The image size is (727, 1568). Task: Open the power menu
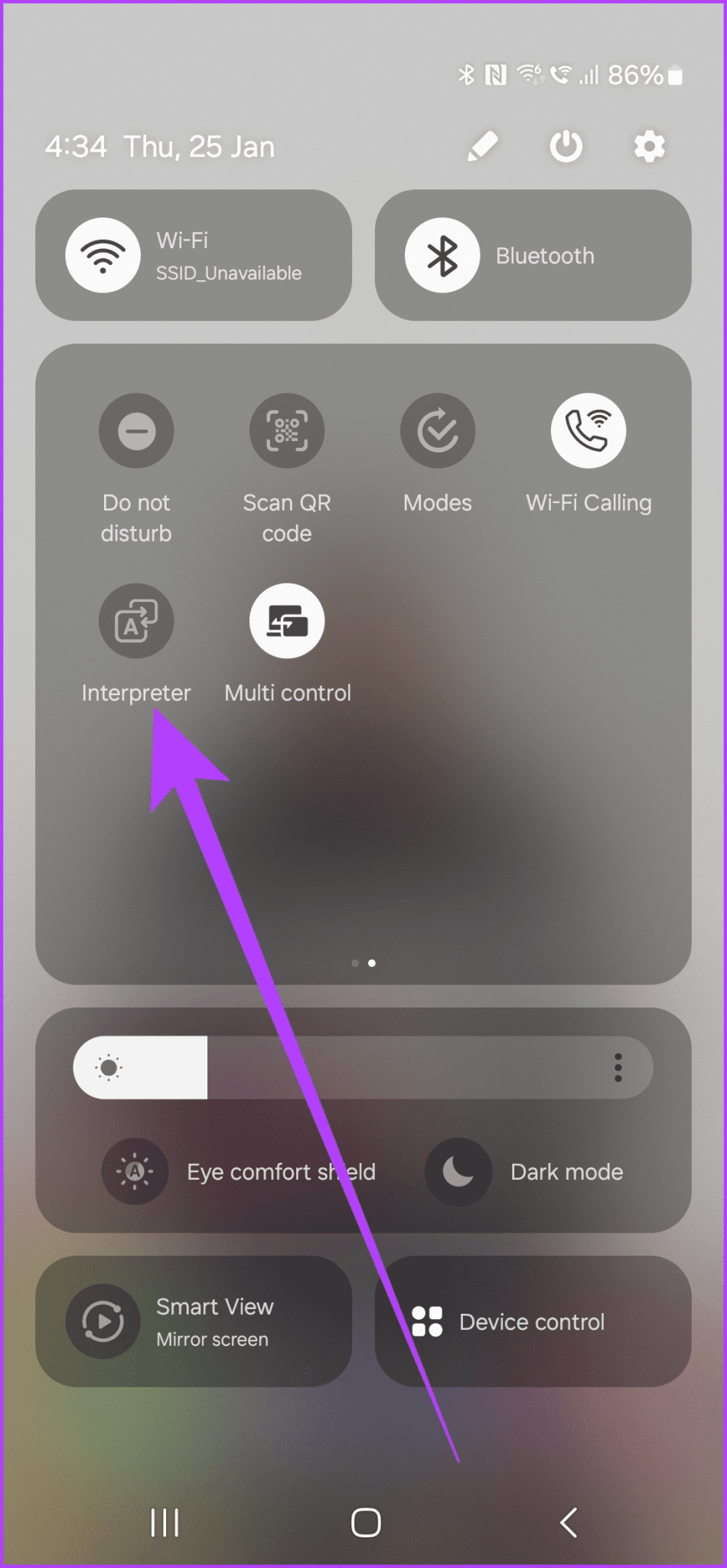coord(566,145)
